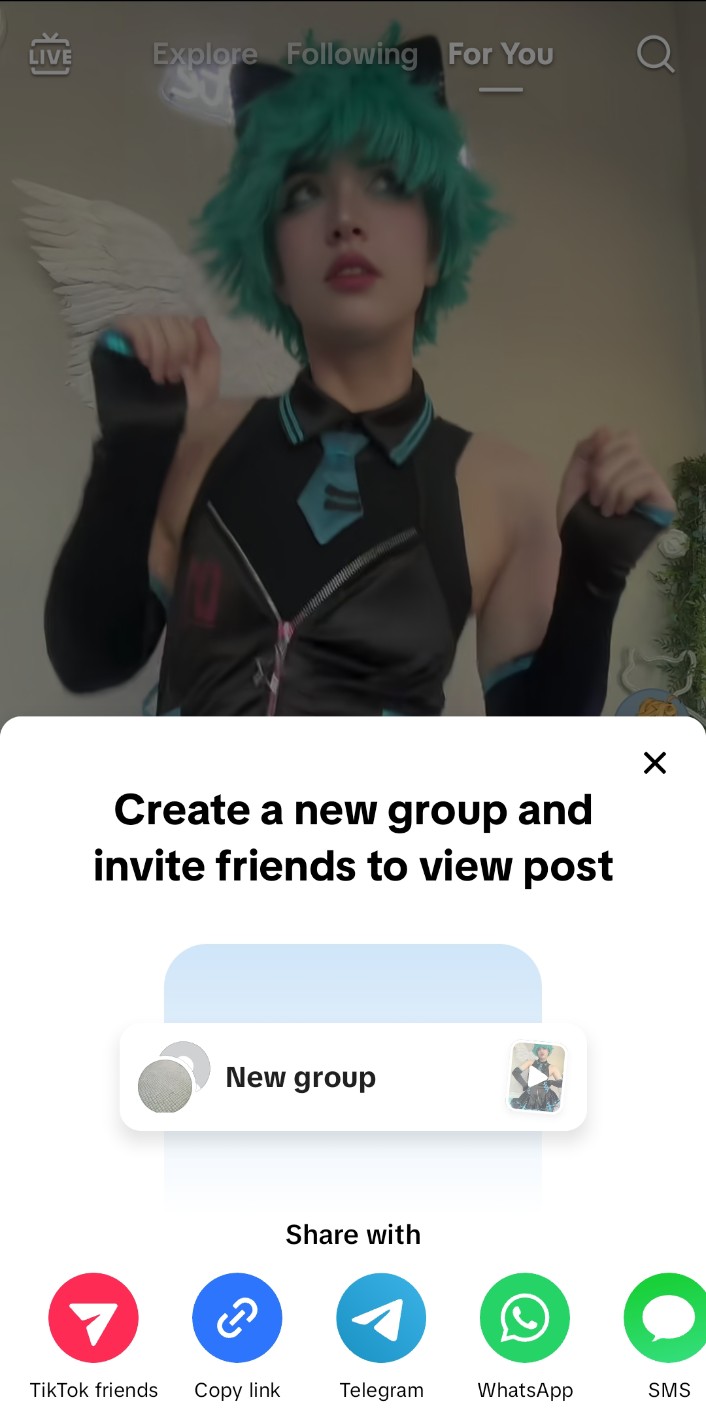Copy link to this post
Viewport: 706px width, 1425px height.
[237, 1318]
